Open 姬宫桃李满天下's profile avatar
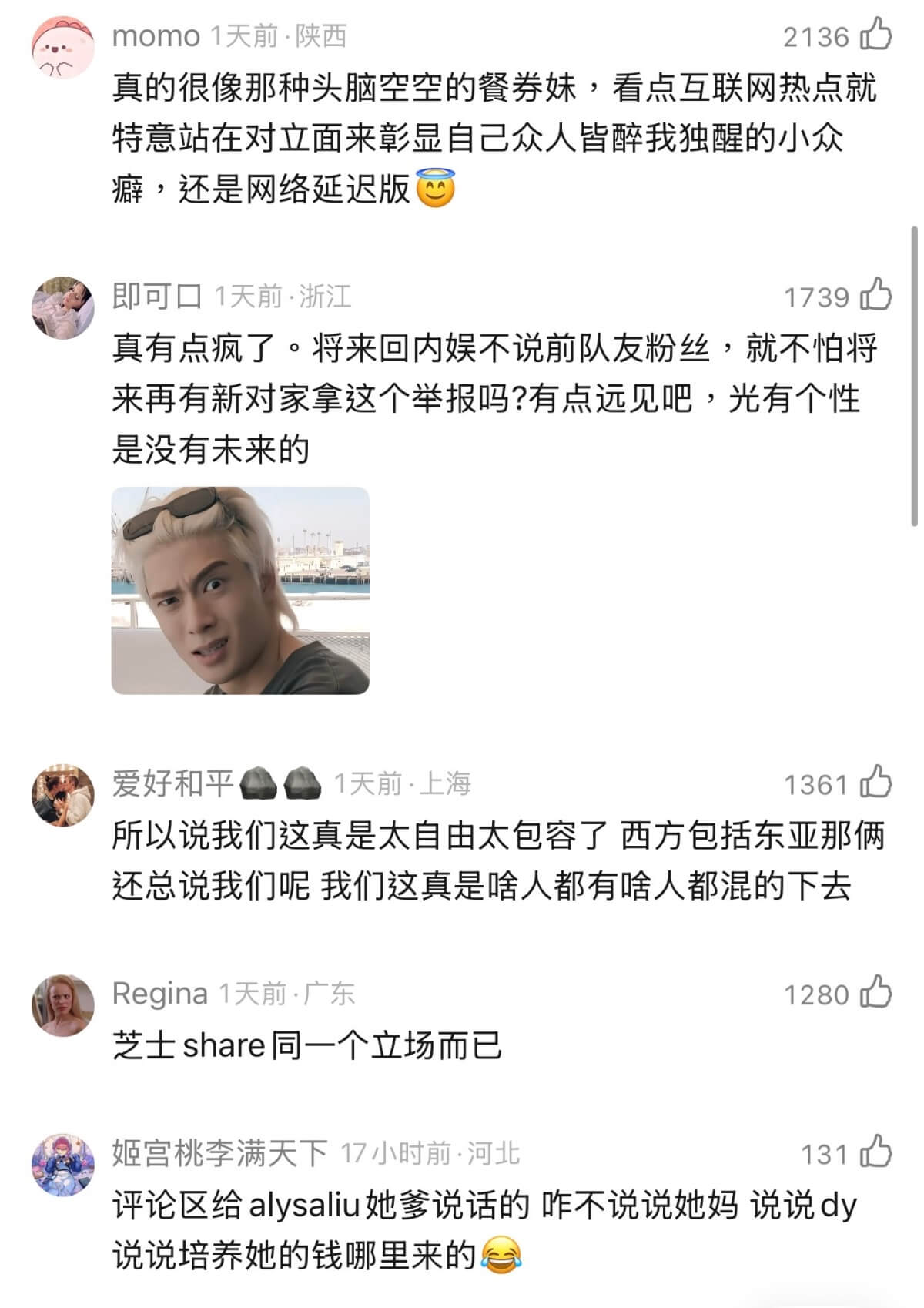The image size is (924, 1308). click(62, 1165)
